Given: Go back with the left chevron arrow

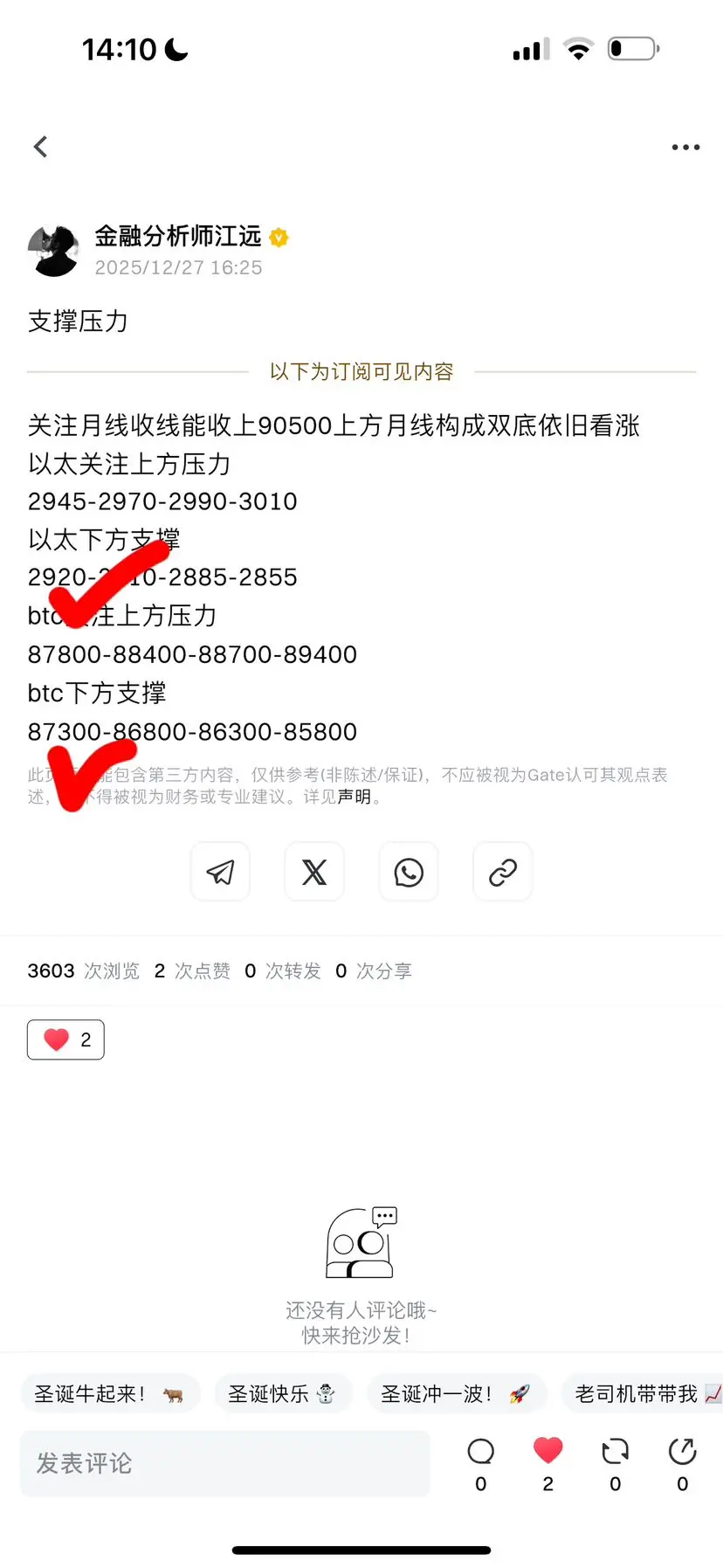Looking at the screenshot, I should 40,147.
